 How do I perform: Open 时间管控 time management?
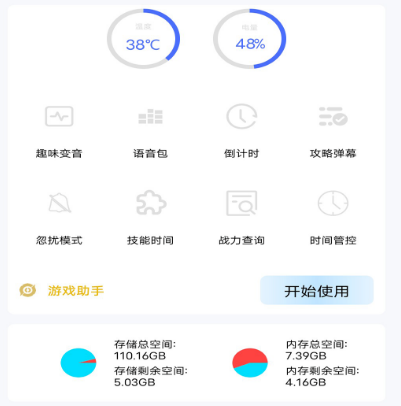[333, 218]
